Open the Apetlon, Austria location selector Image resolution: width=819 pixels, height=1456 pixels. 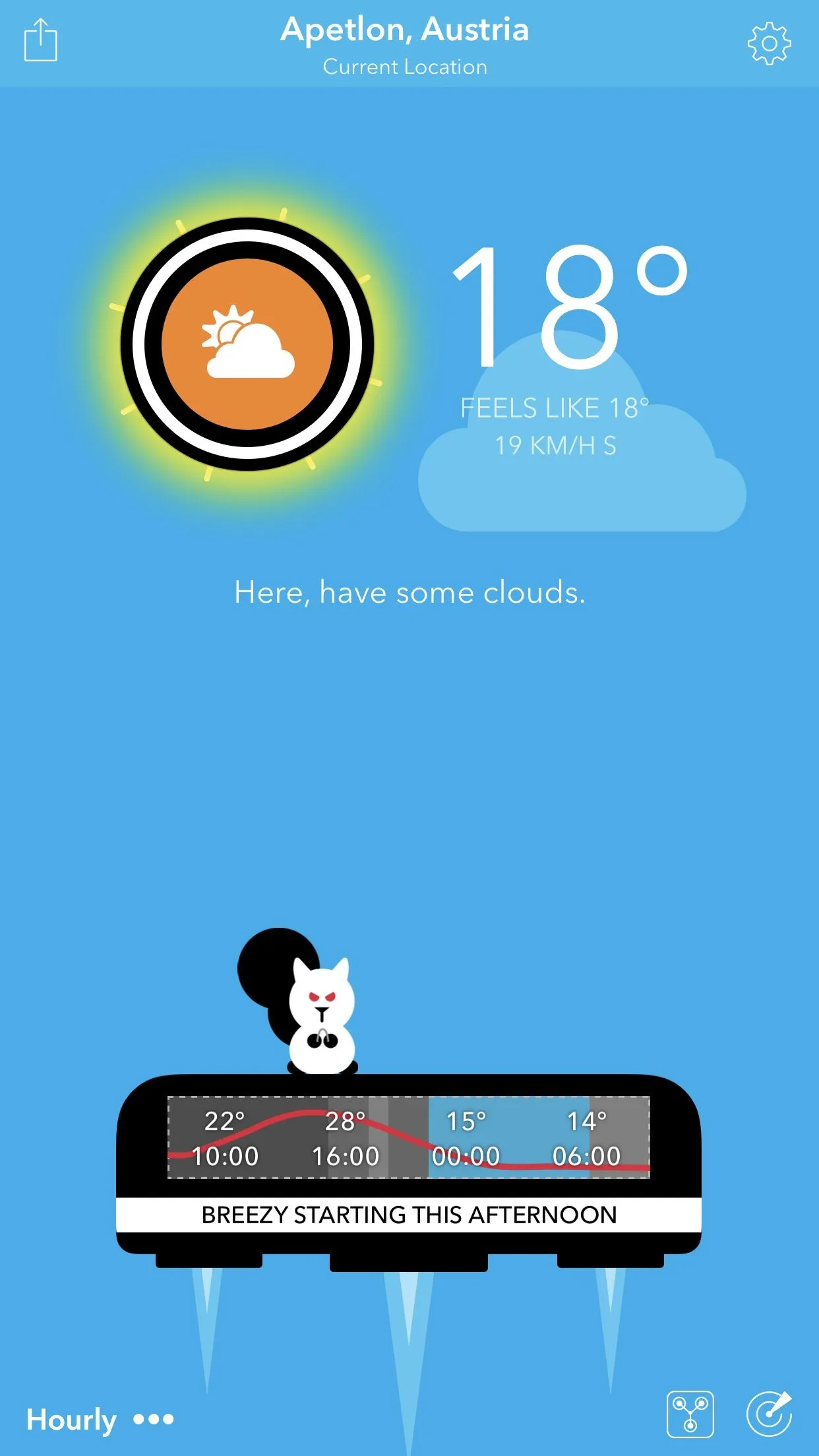[x=405, y=44]
